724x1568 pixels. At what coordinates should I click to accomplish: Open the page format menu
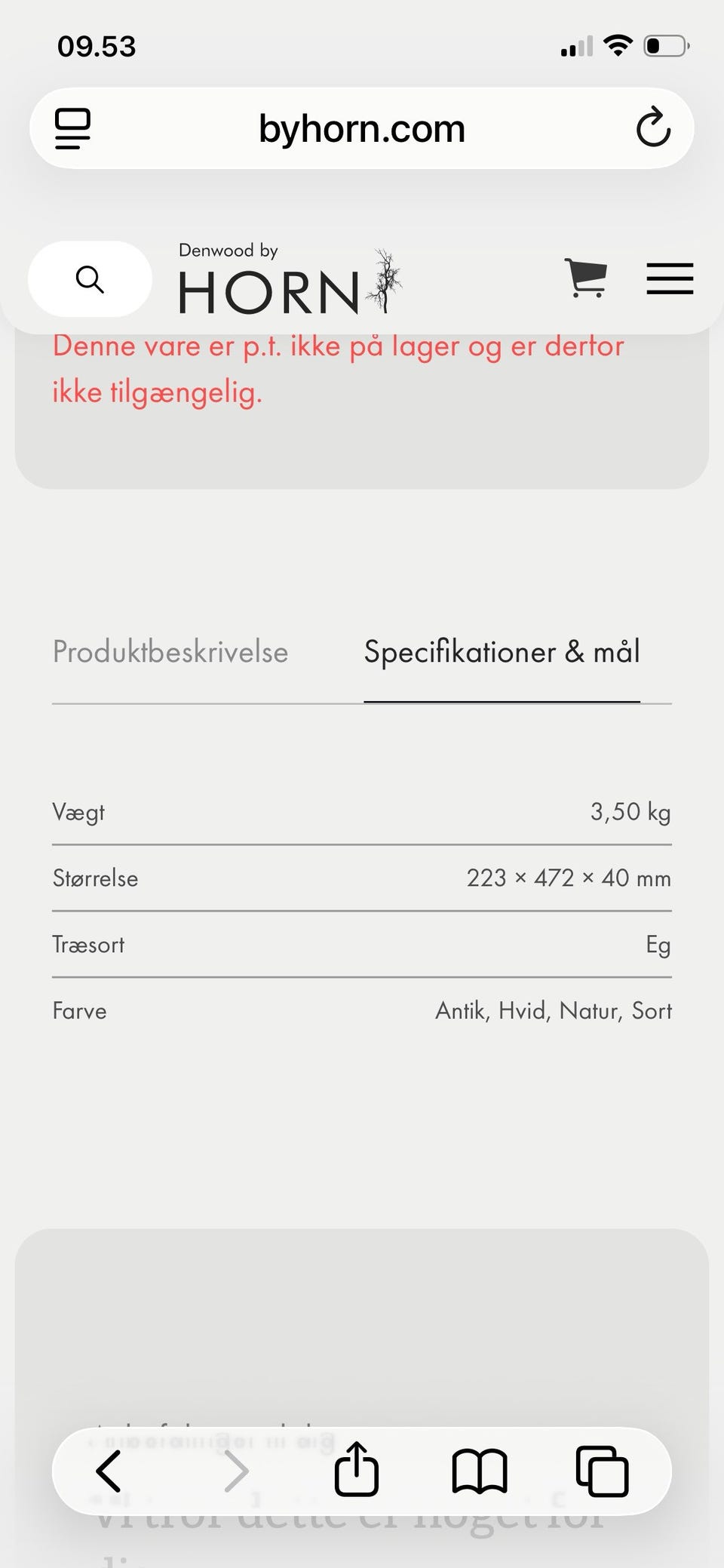(x=73, y=128)
